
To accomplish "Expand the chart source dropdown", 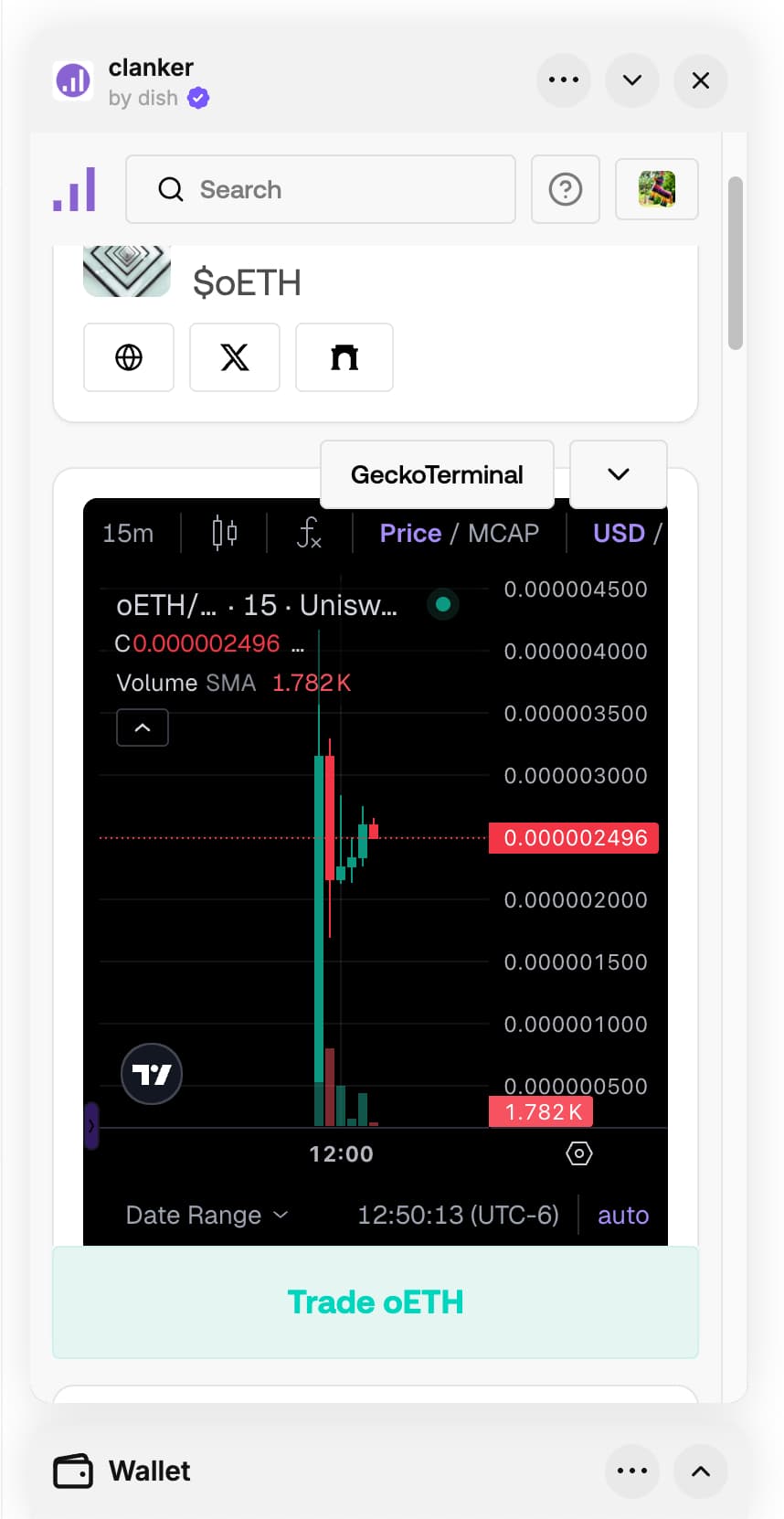I will click(x=618, y=474).
